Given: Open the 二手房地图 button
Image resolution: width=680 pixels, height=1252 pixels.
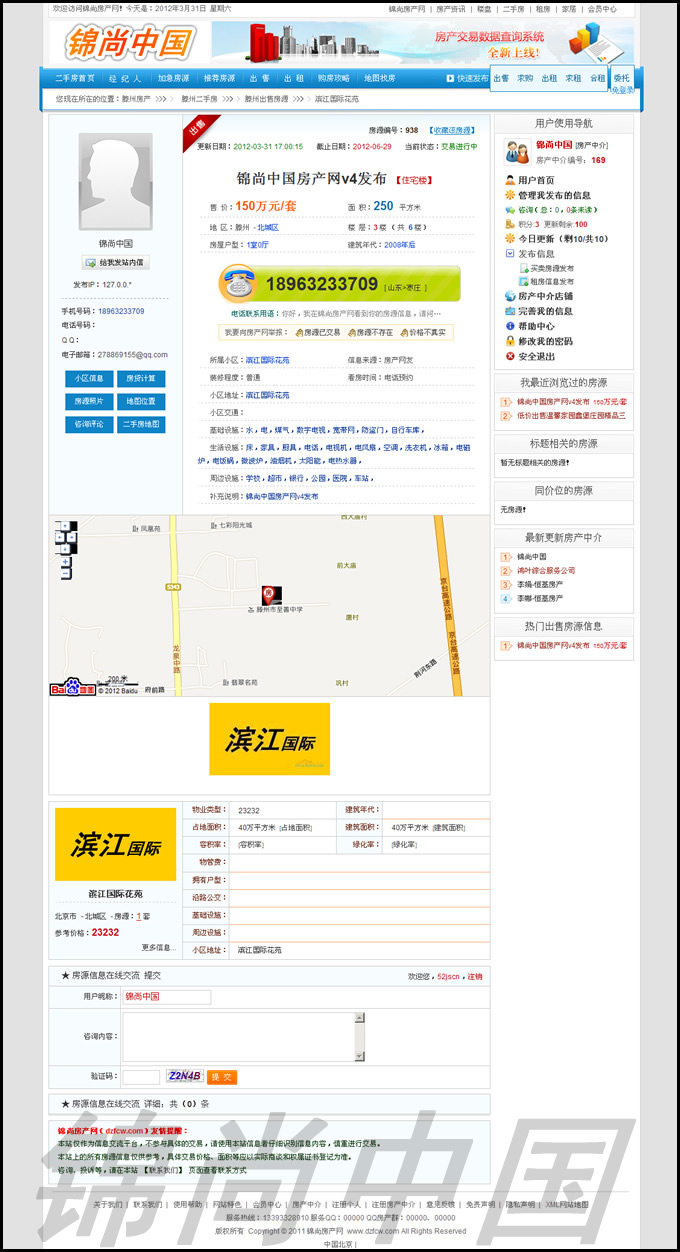Looking at the screenshot, I should 141,424.
